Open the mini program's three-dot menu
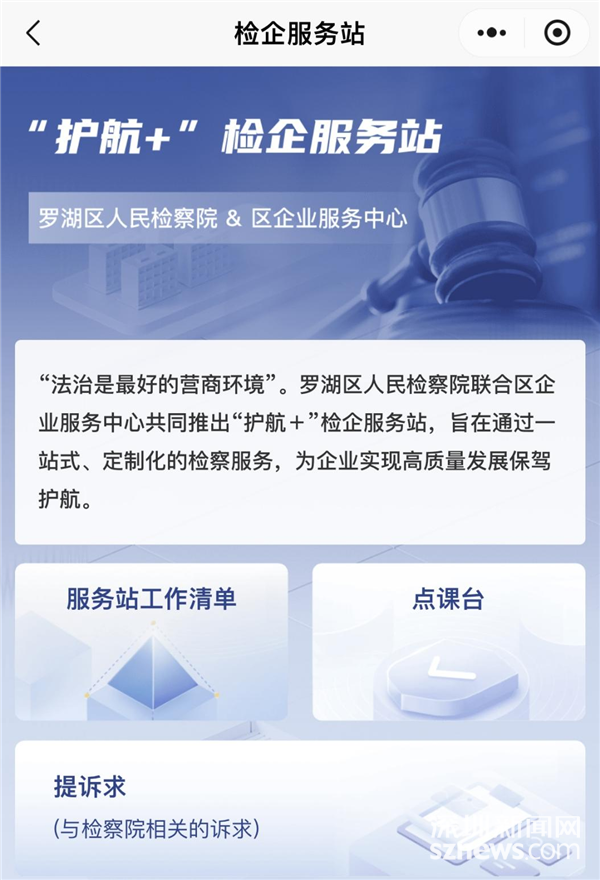The width and height of the screenshot is (600, 880). [x=491, y=33]
